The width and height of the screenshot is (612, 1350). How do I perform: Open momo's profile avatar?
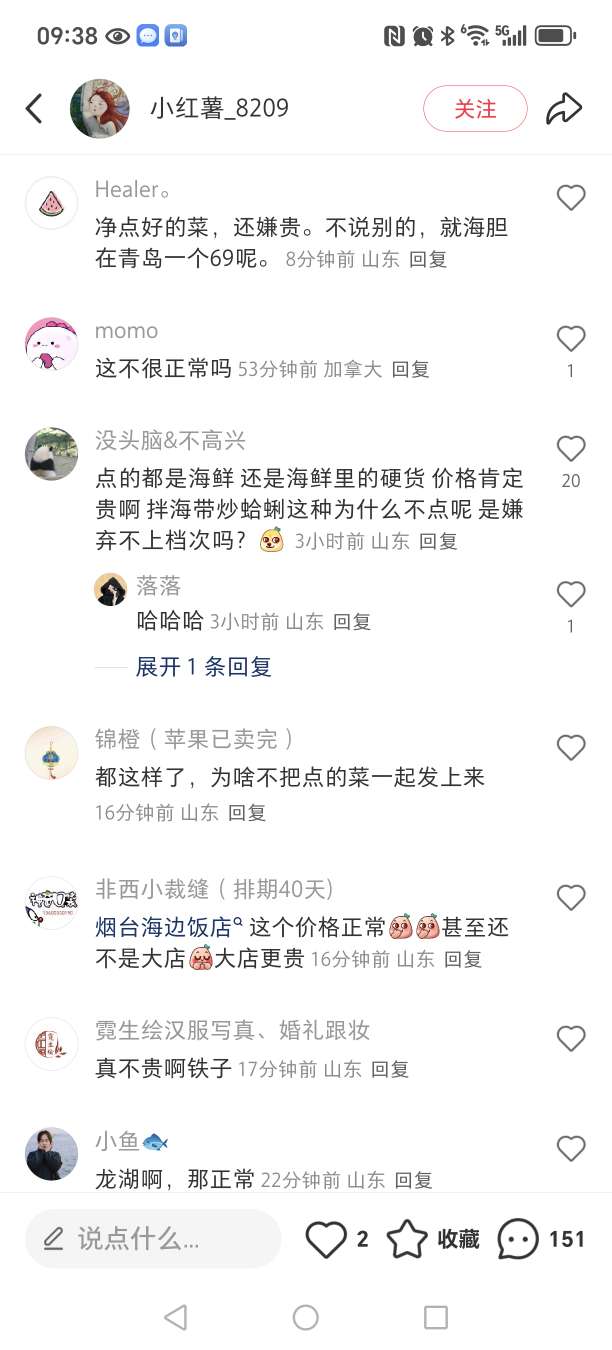tap(51, 345)
